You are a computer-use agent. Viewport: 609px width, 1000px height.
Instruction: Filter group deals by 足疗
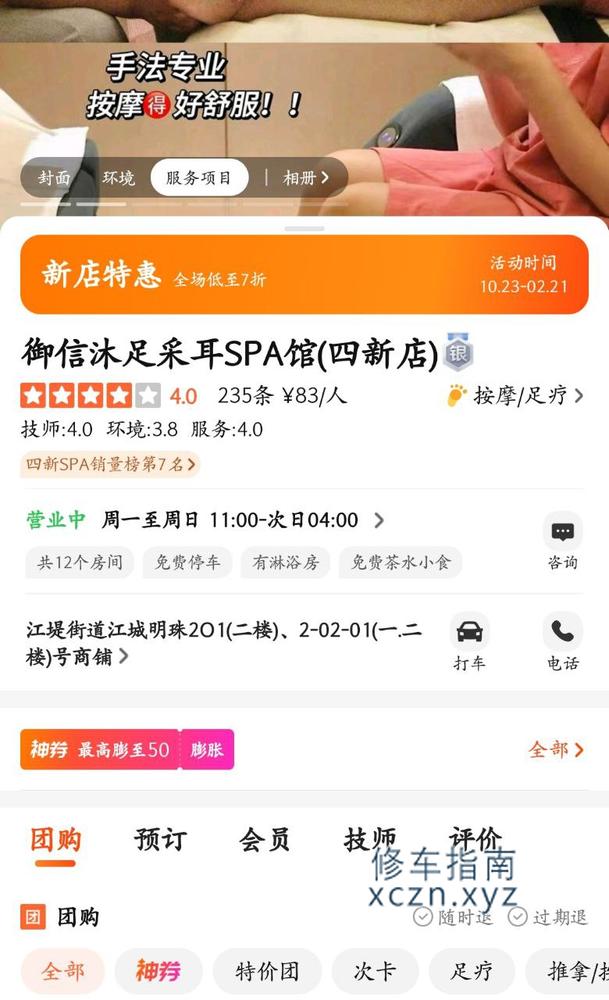pos(471,971)
